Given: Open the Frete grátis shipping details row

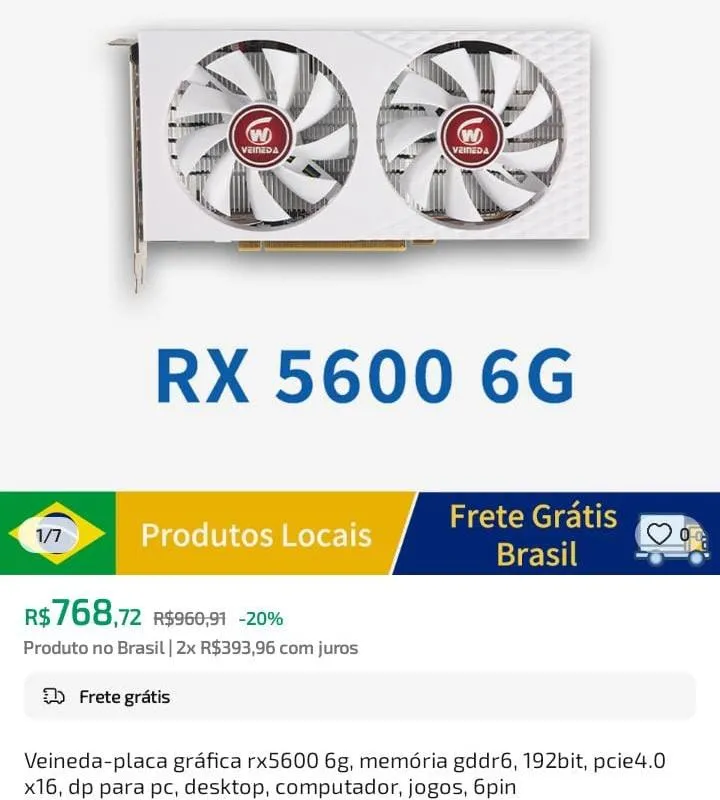Looking at the screenshot, I should click(360, 696).
